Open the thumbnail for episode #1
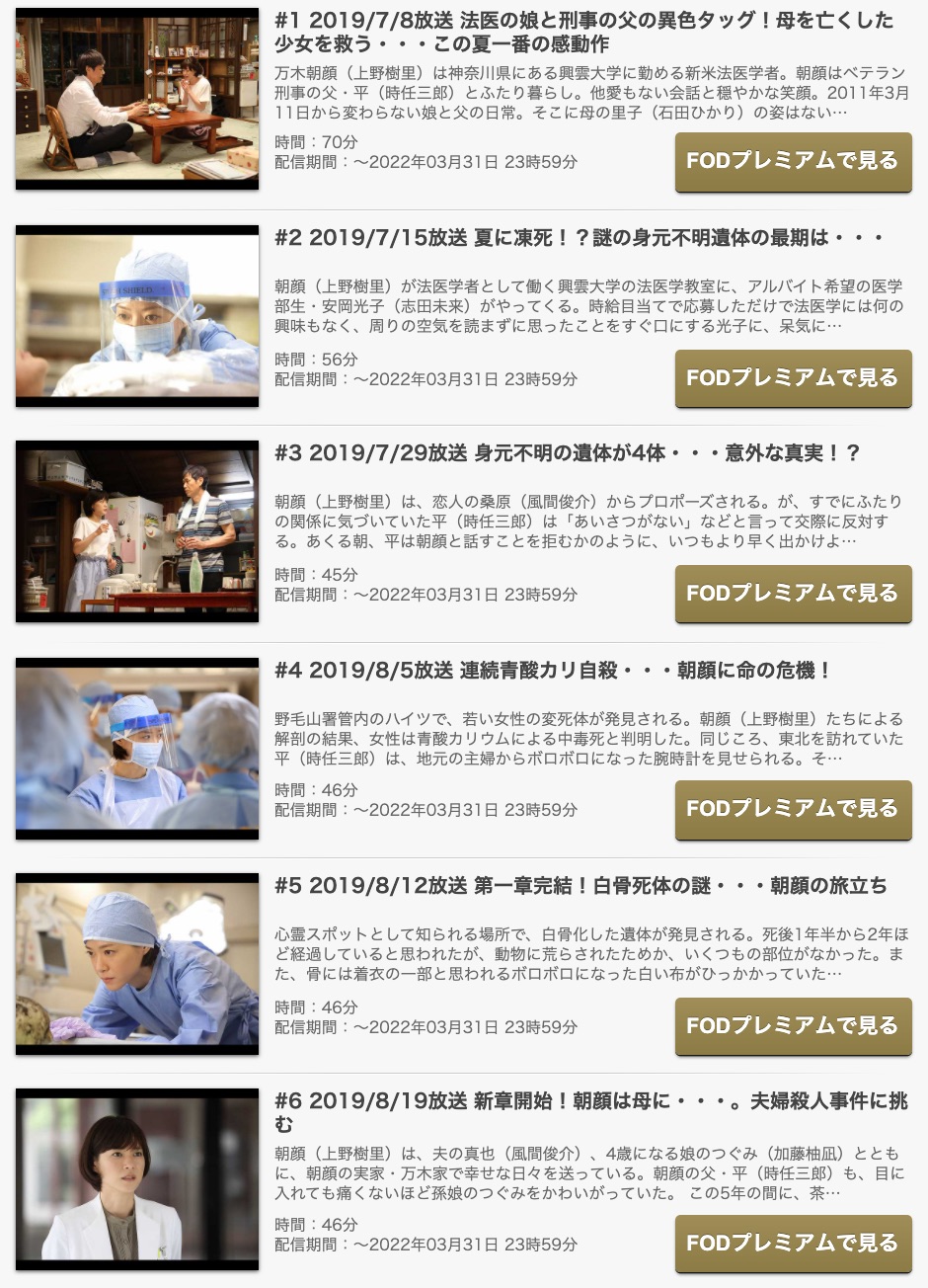This screenshot has height=1288, width=928. coord(137,99)
